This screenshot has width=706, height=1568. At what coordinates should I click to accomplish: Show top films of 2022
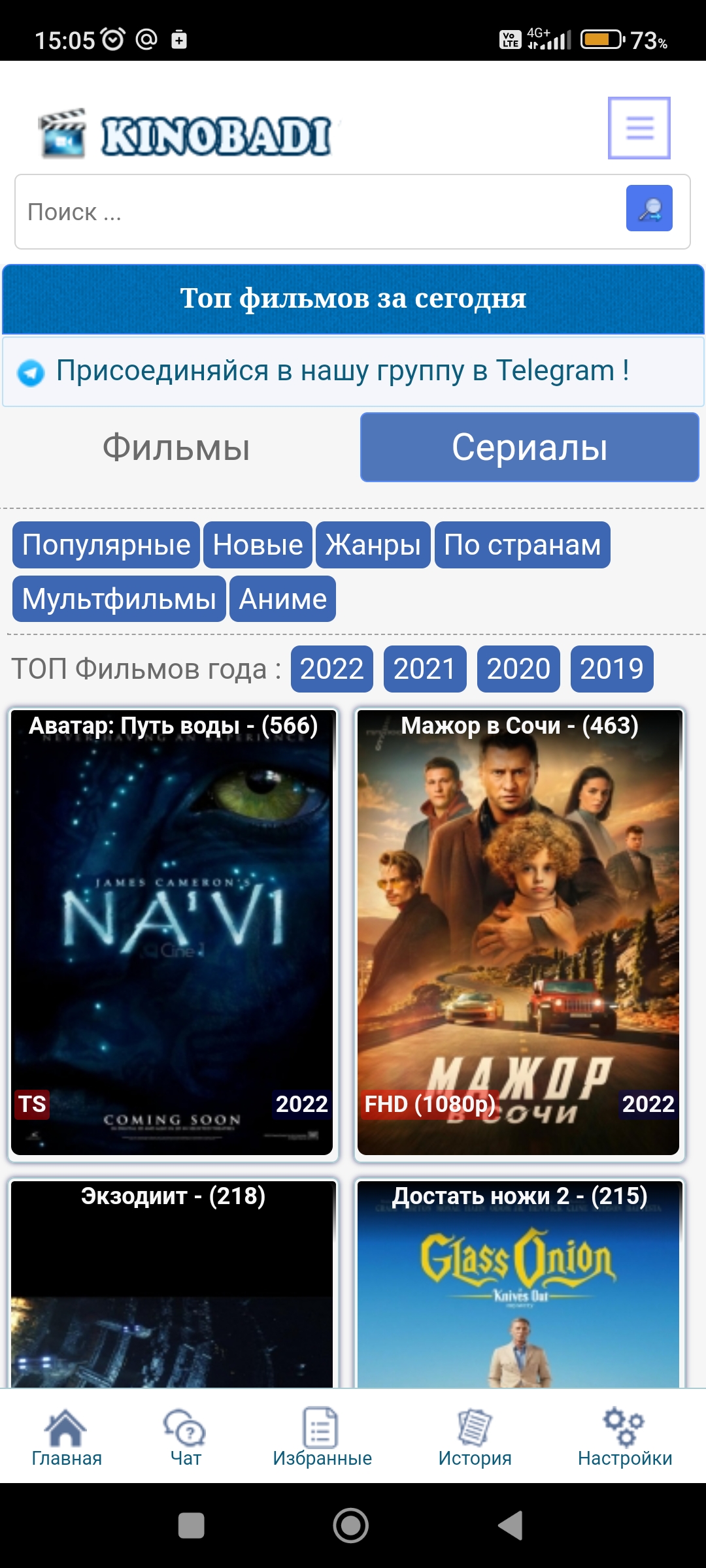332,669
